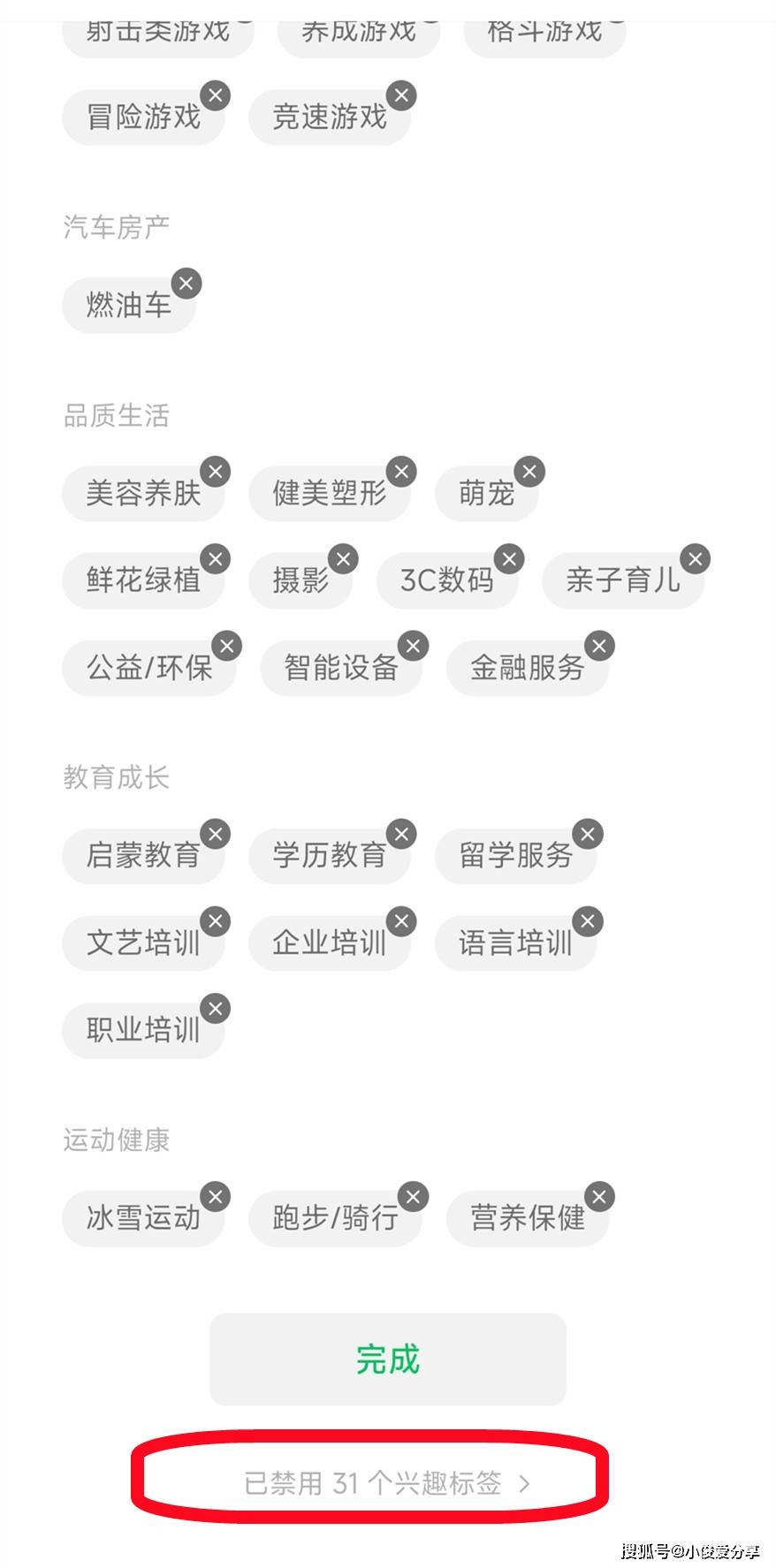This screenshot has height=1568, width=776.
Task: Remove the 冒险游戏 interest tag
Action: click(x=215, y=95)
